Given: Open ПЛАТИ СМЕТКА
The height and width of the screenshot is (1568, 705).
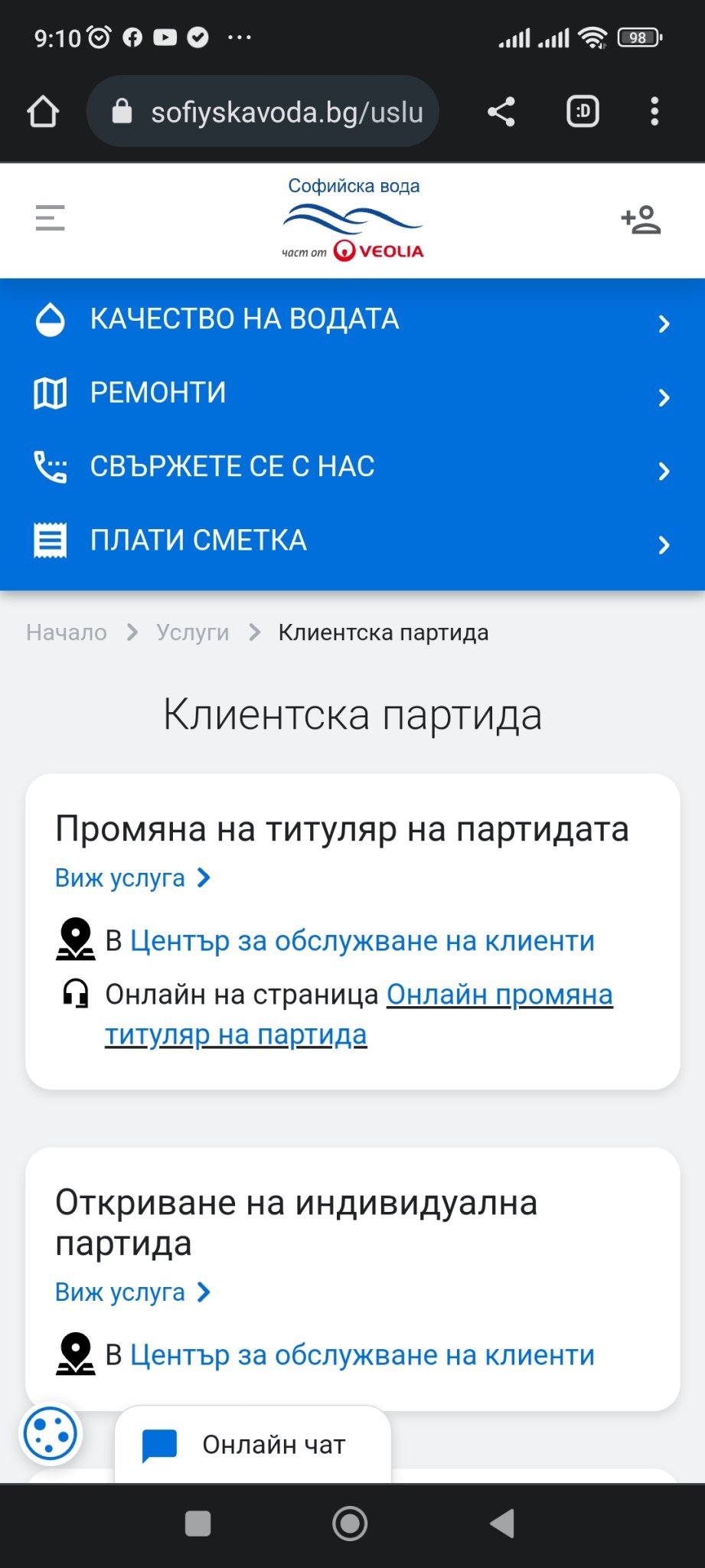Looking at the screenshot, I should click(352, 541).
